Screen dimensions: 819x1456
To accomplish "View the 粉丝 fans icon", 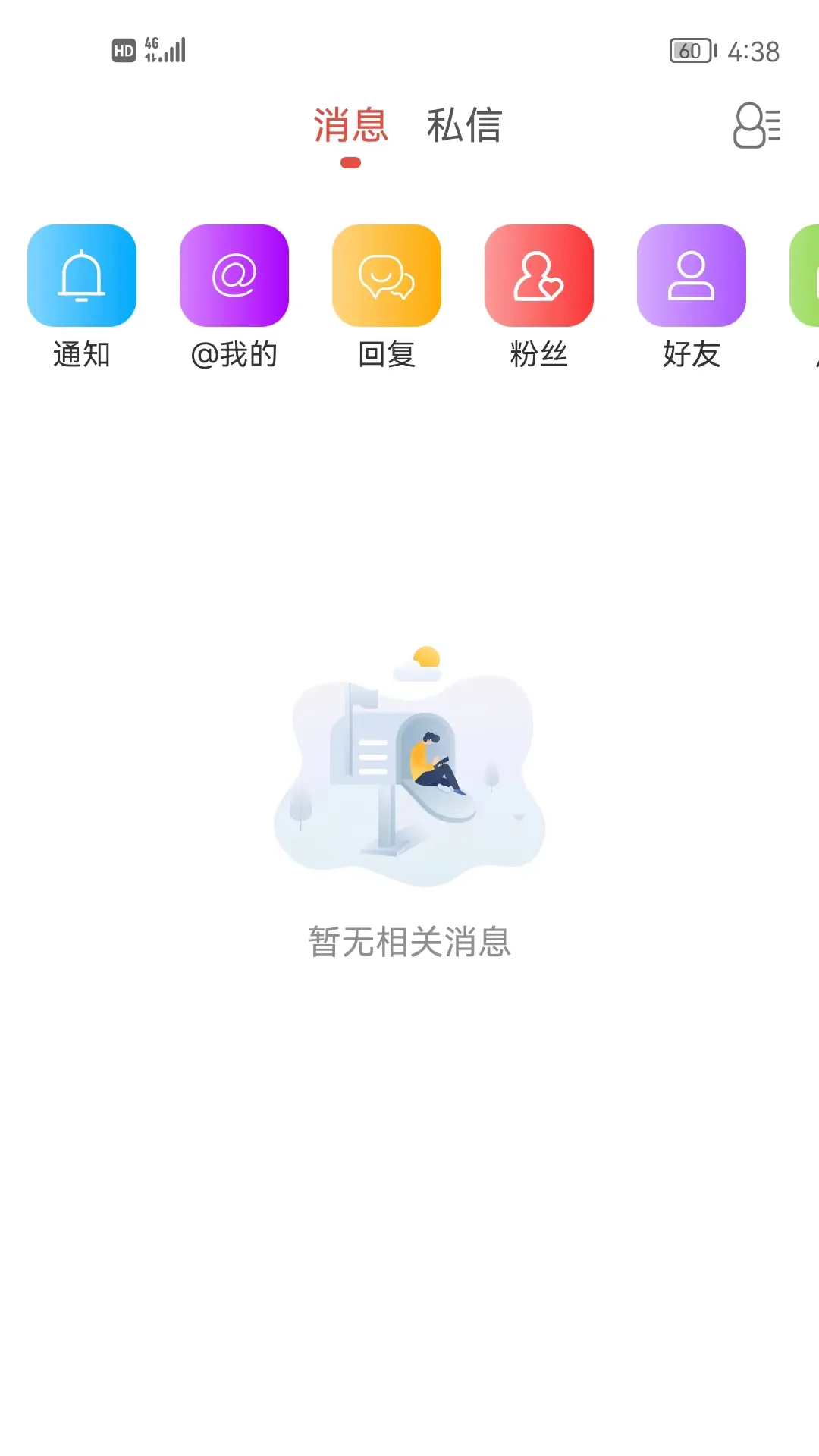I will tap(539, 275).
